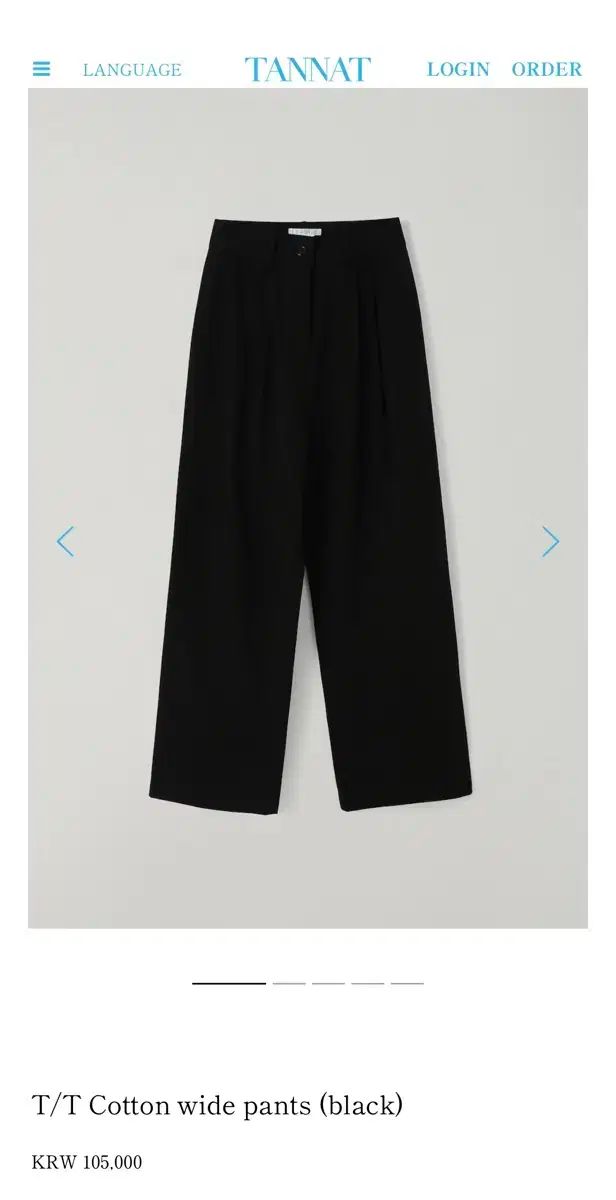Jump to the last image indicator
616x1200 pixels.
point(407,983)
